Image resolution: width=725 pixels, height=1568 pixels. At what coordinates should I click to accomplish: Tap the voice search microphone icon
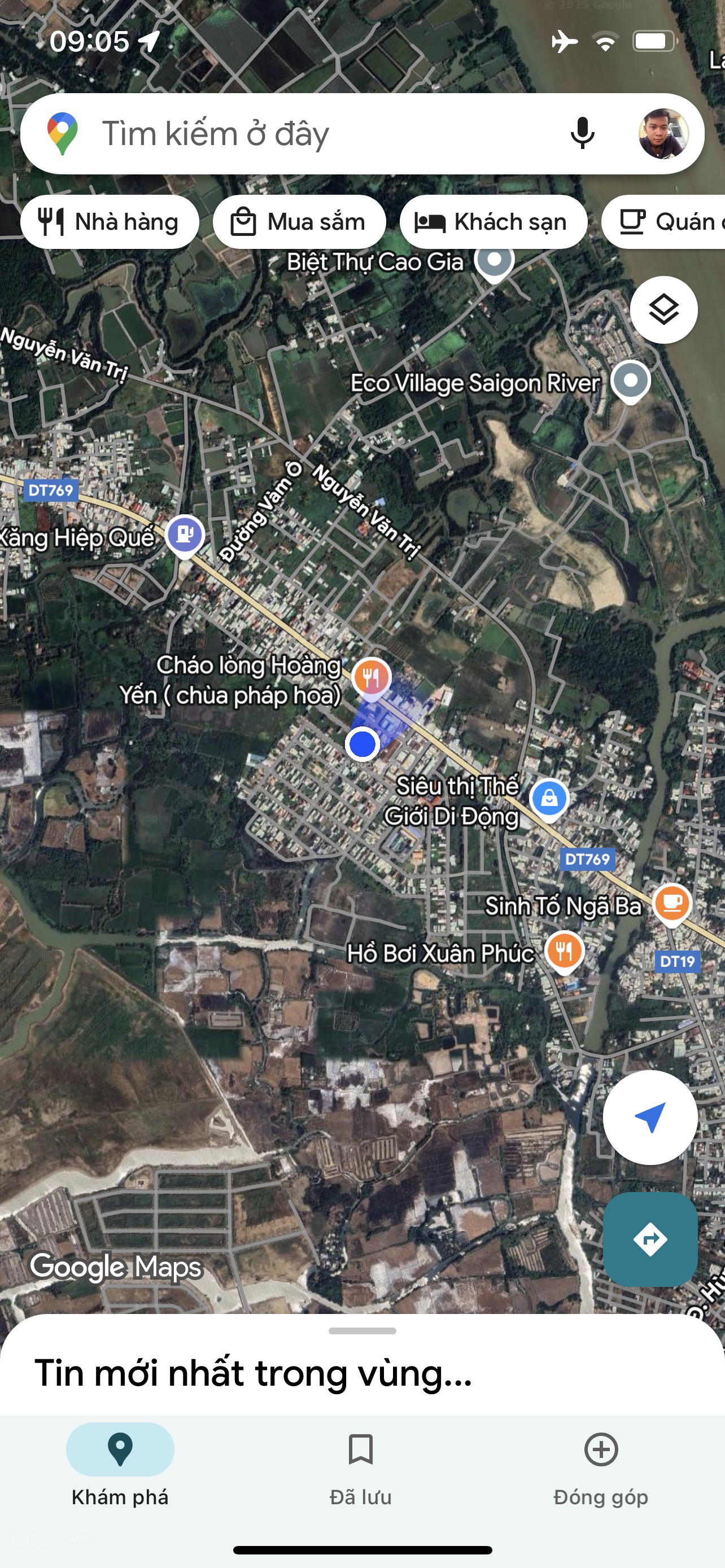(582, 133)
